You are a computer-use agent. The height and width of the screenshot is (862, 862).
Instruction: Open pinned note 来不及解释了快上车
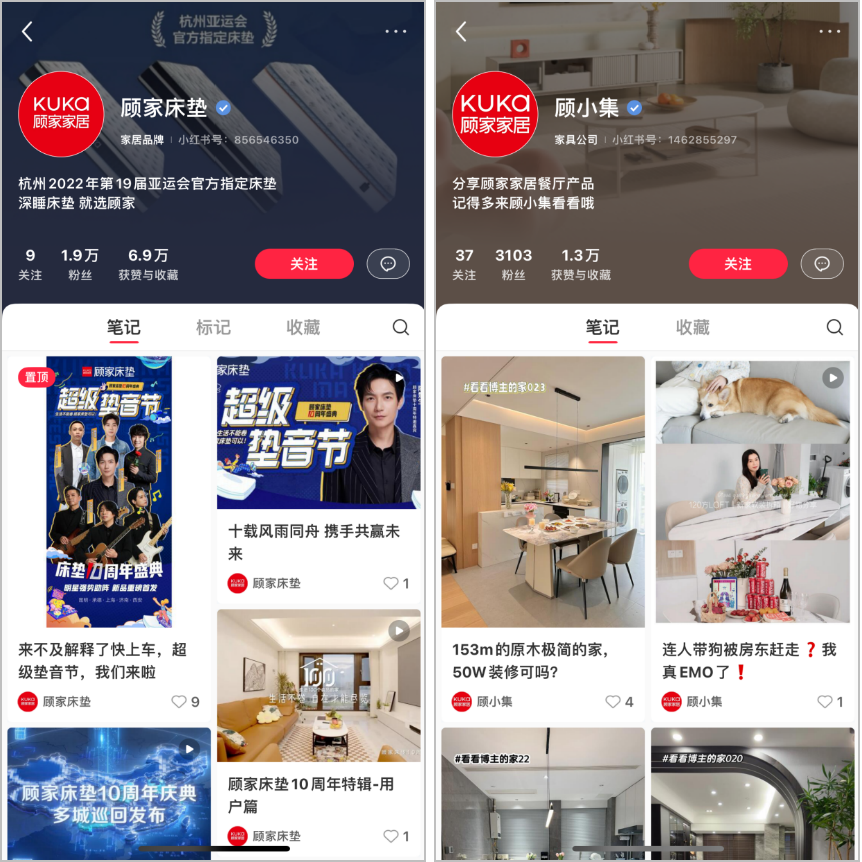coord(108,492)
